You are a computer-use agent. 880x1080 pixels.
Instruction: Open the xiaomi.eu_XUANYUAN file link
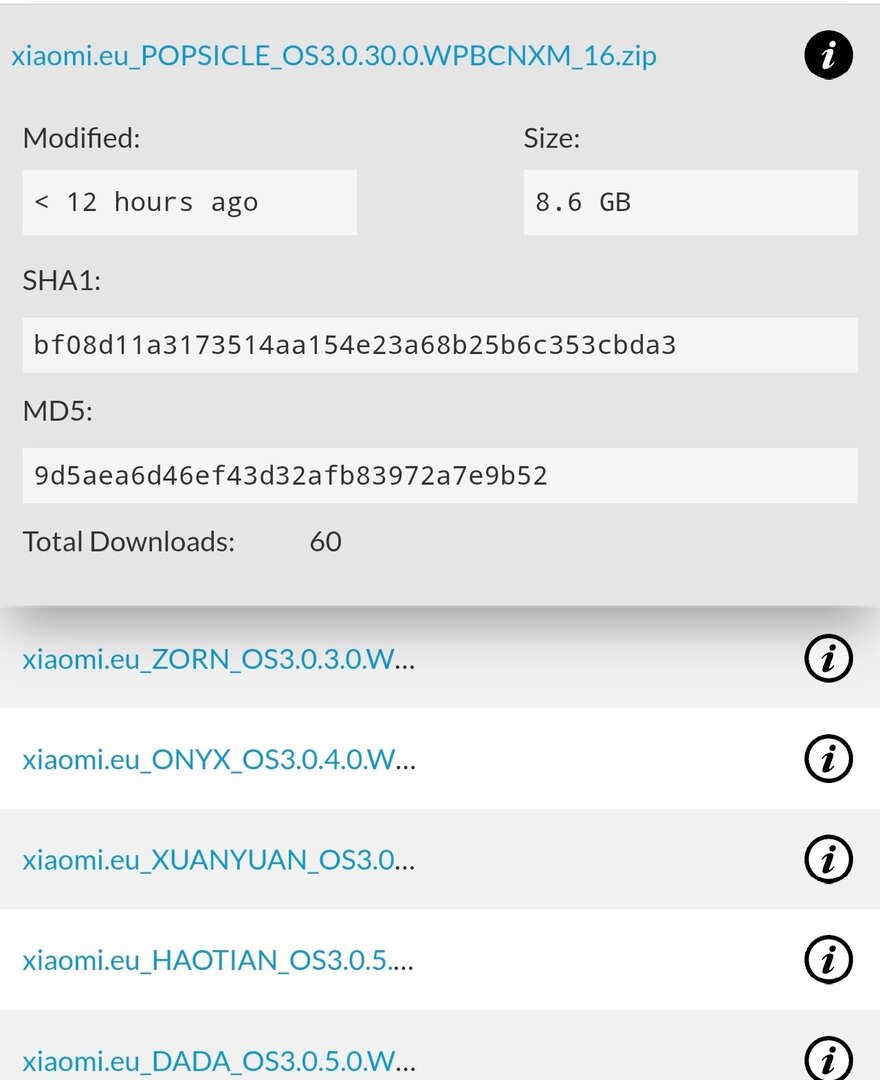click(218, 860)
